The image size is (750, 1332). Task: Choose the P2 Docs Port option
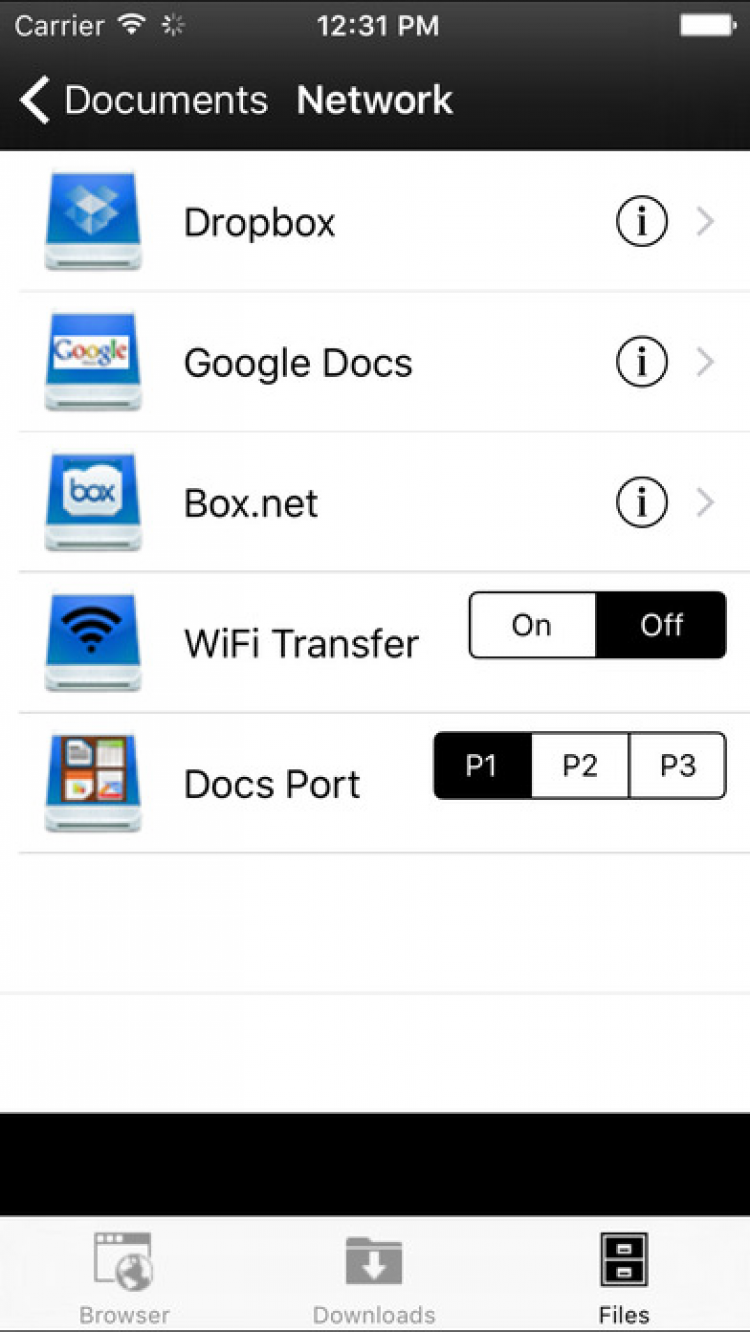pos(580,766)
